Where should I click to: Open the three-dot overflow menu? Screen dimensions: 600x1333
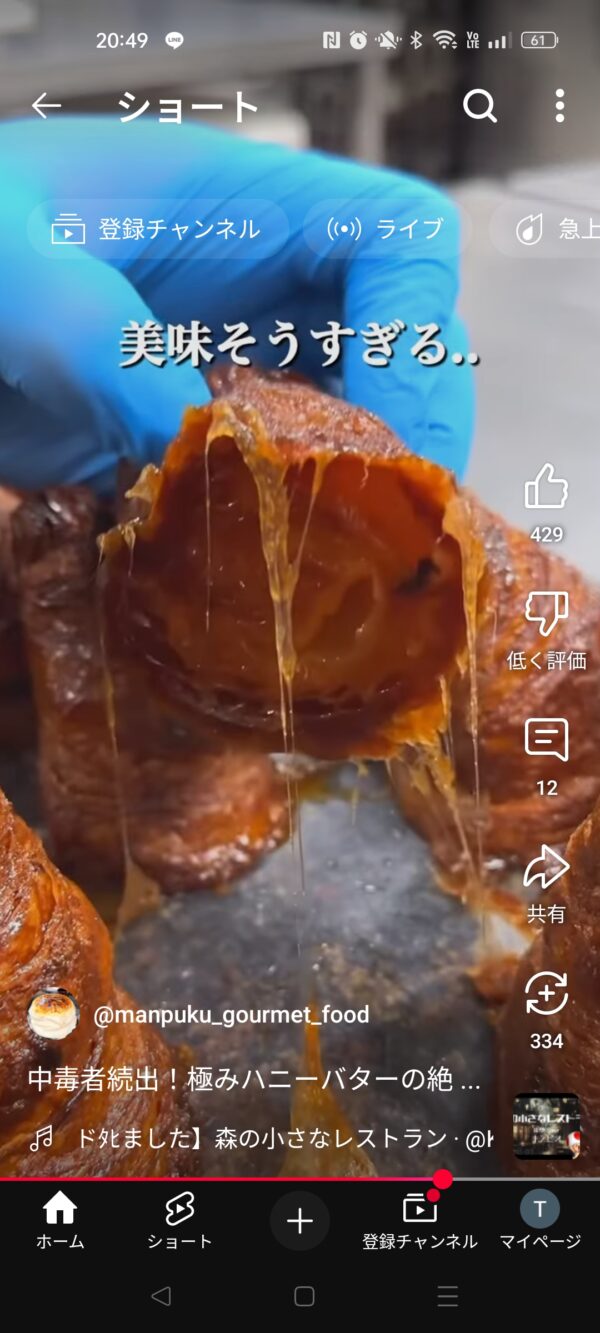pyautogui.click(x=560, y=106)
